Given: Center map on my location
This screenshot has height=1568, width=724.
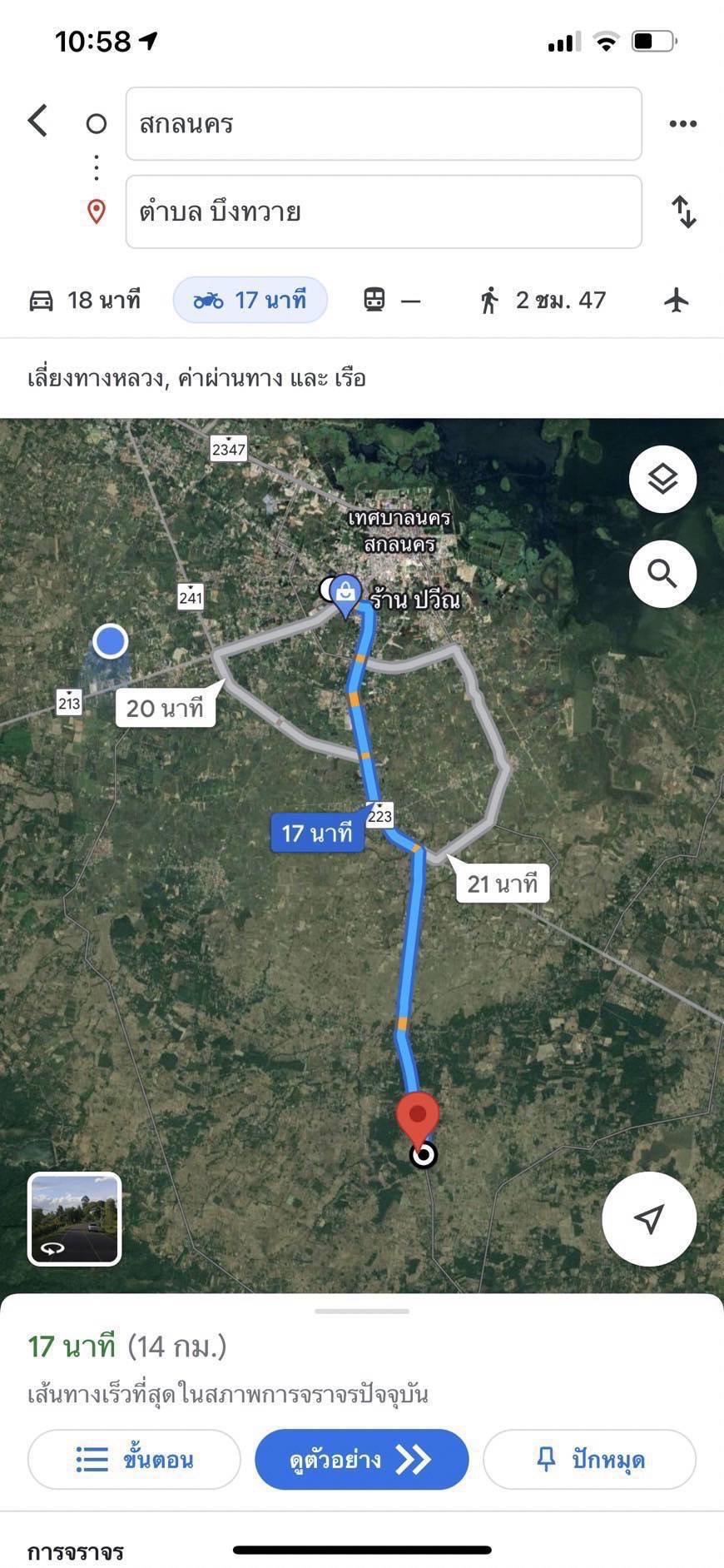Looking at the screenshot, I should (x=649, y=1219).
